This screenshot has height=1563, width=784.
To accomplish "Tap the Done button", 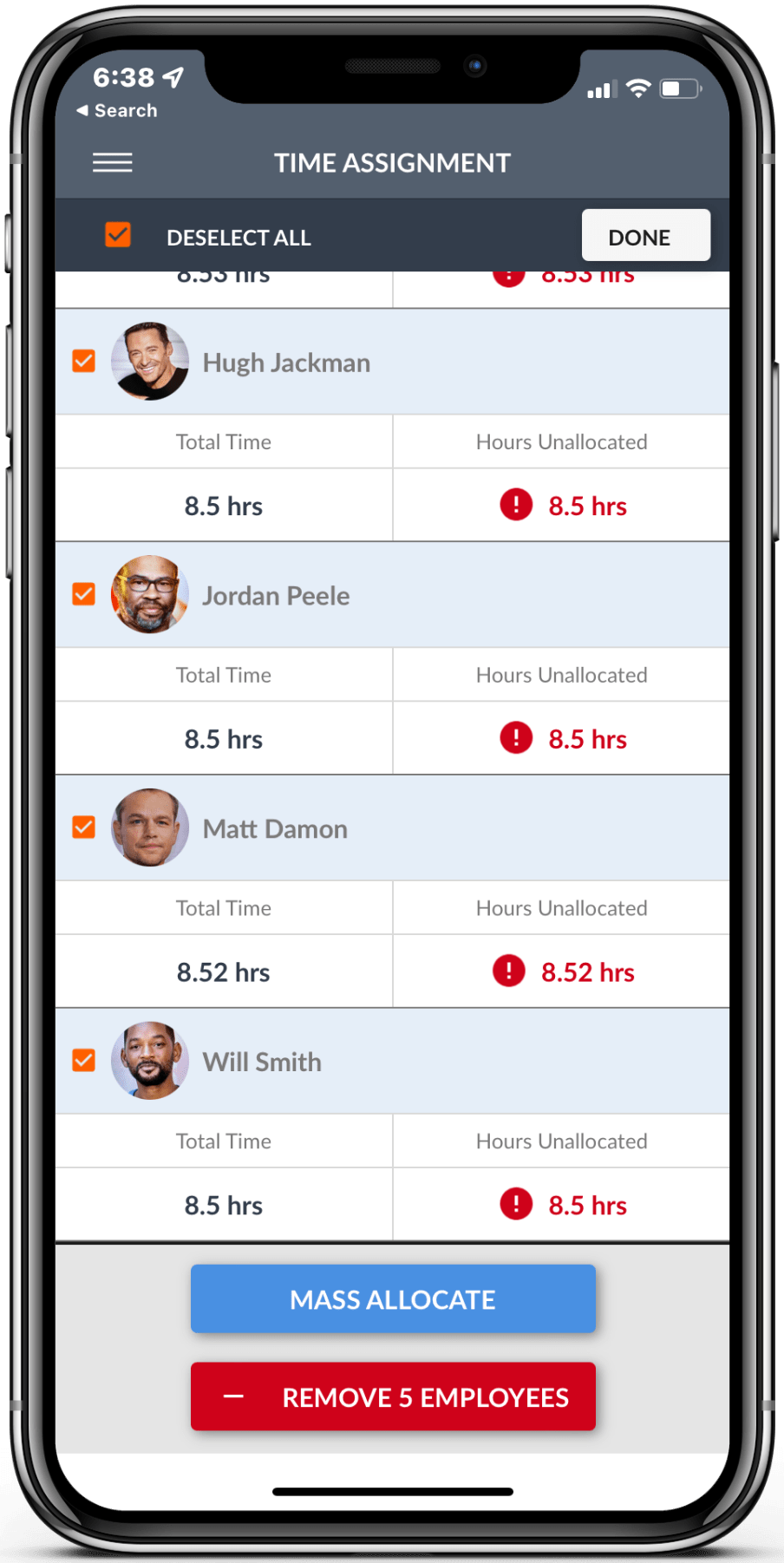I will [645, 235].
